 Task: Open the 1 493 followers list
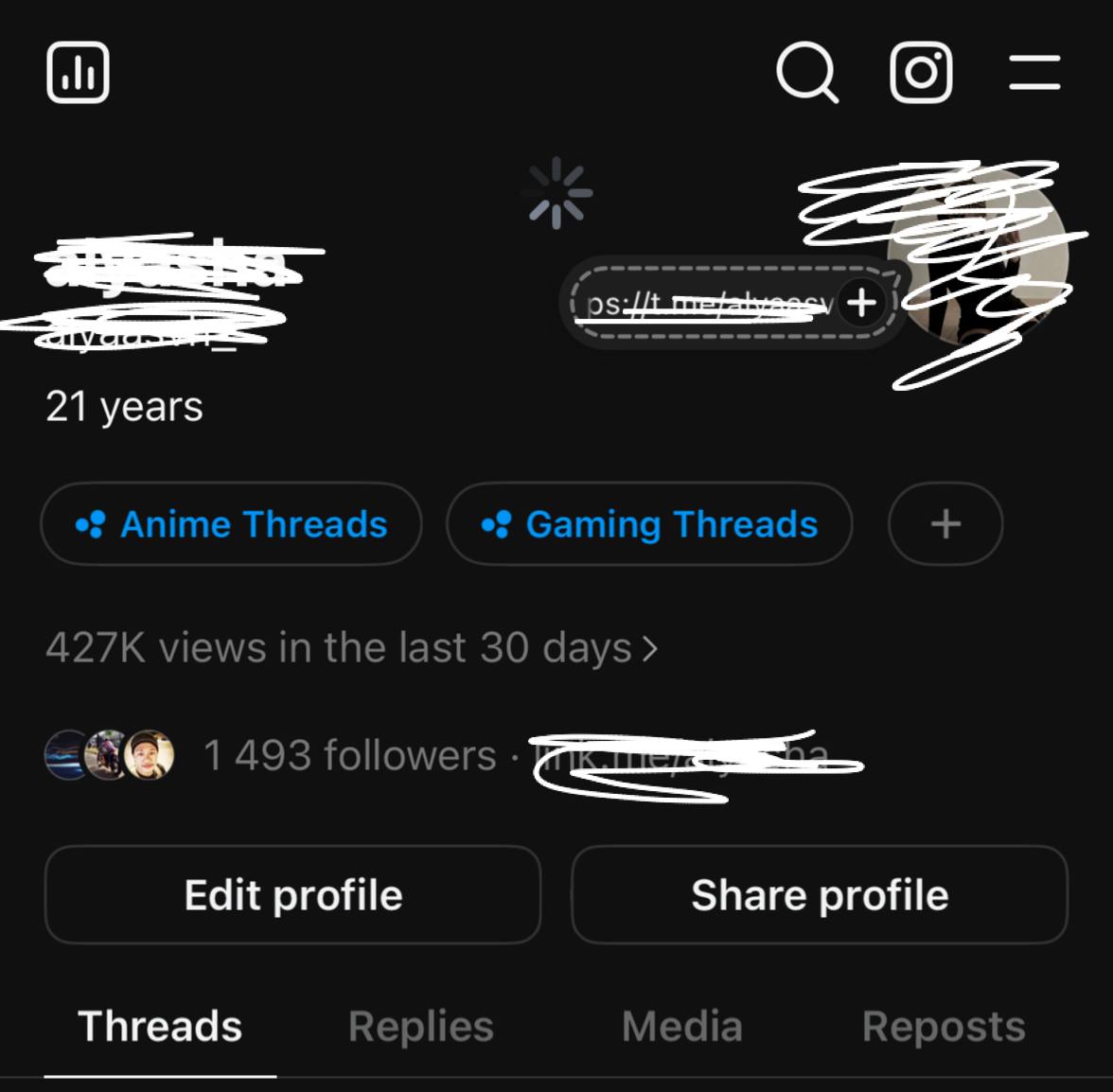349,756
